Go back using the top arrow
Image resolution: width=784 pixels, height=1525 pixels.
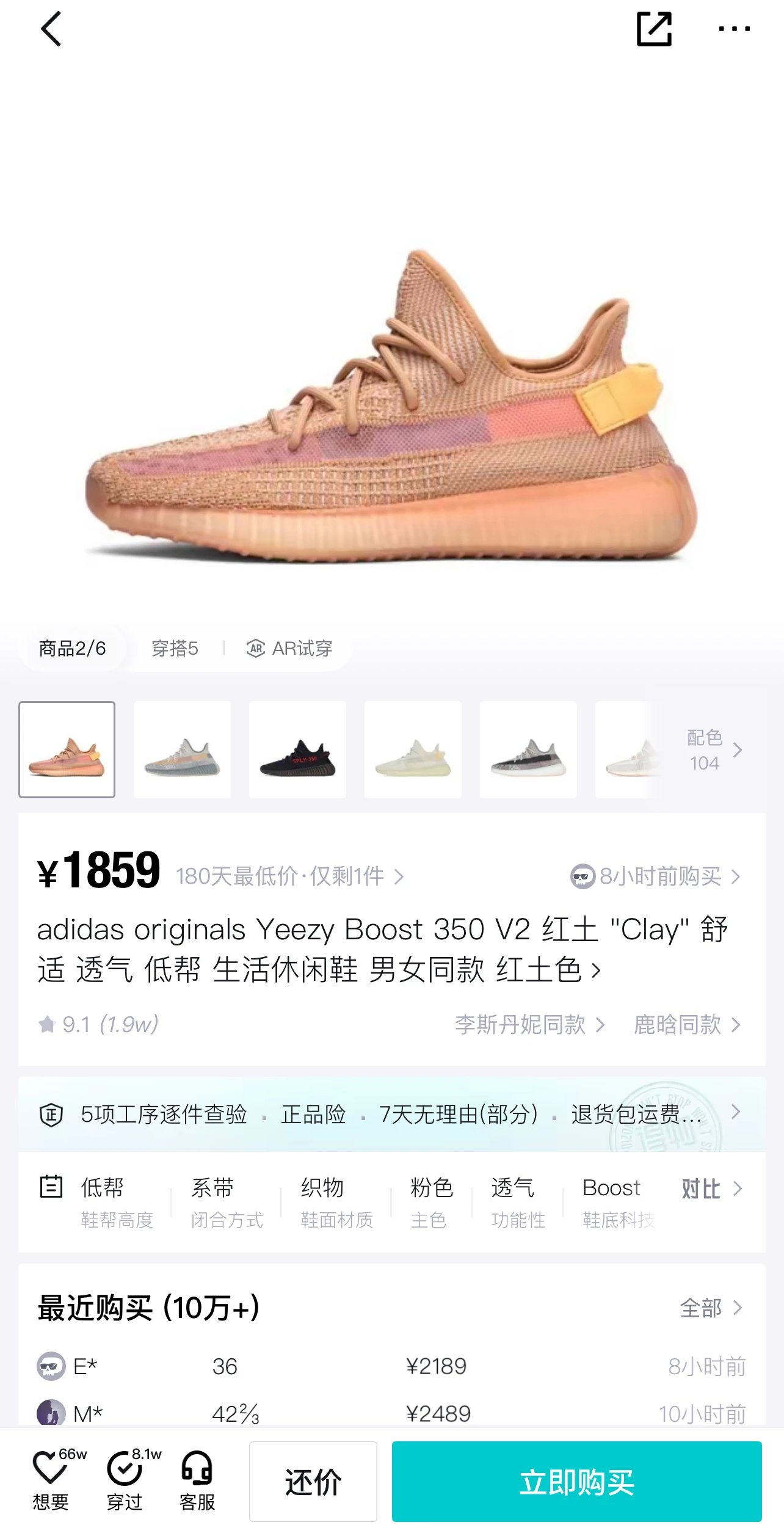point(51,29)
